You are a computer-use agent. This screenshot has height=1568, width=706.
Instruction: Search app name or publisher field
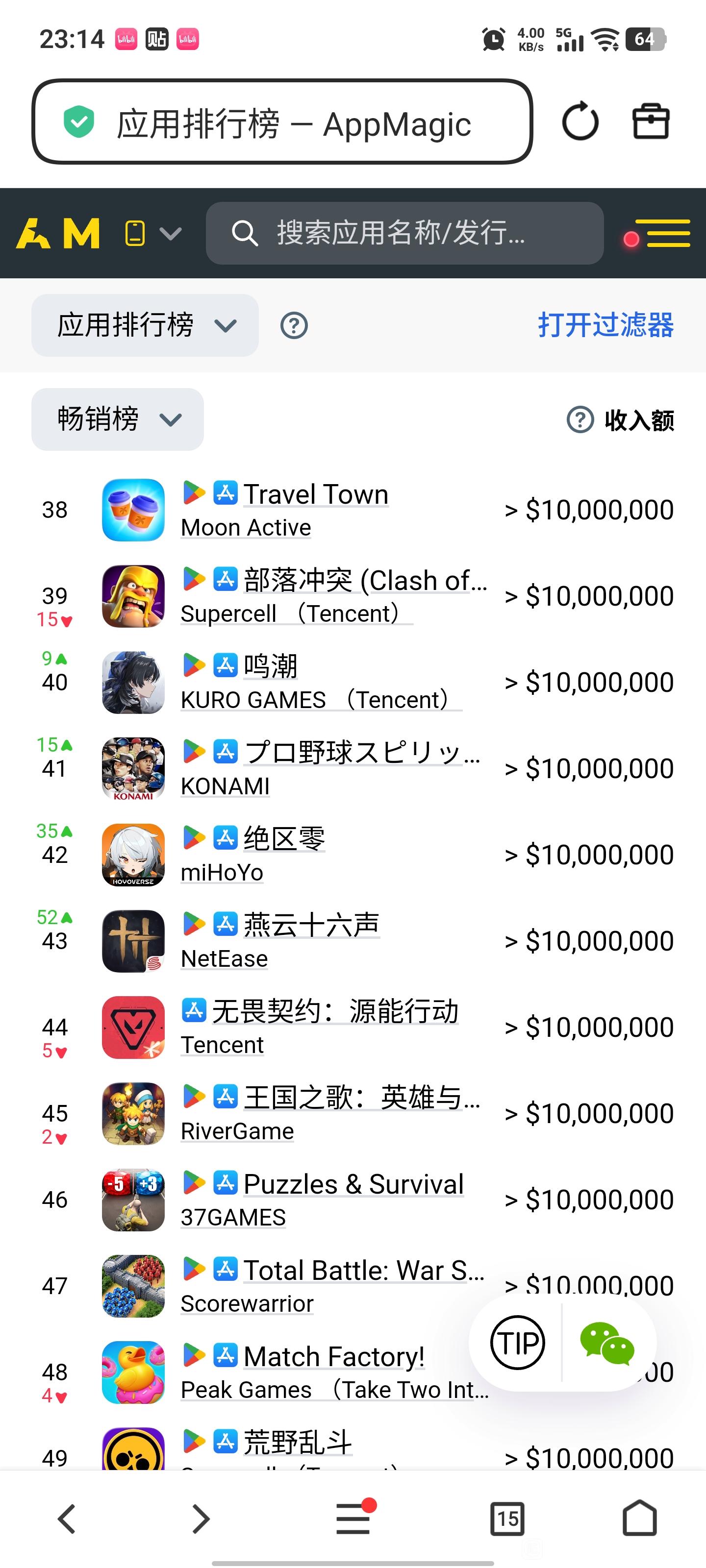404,233
